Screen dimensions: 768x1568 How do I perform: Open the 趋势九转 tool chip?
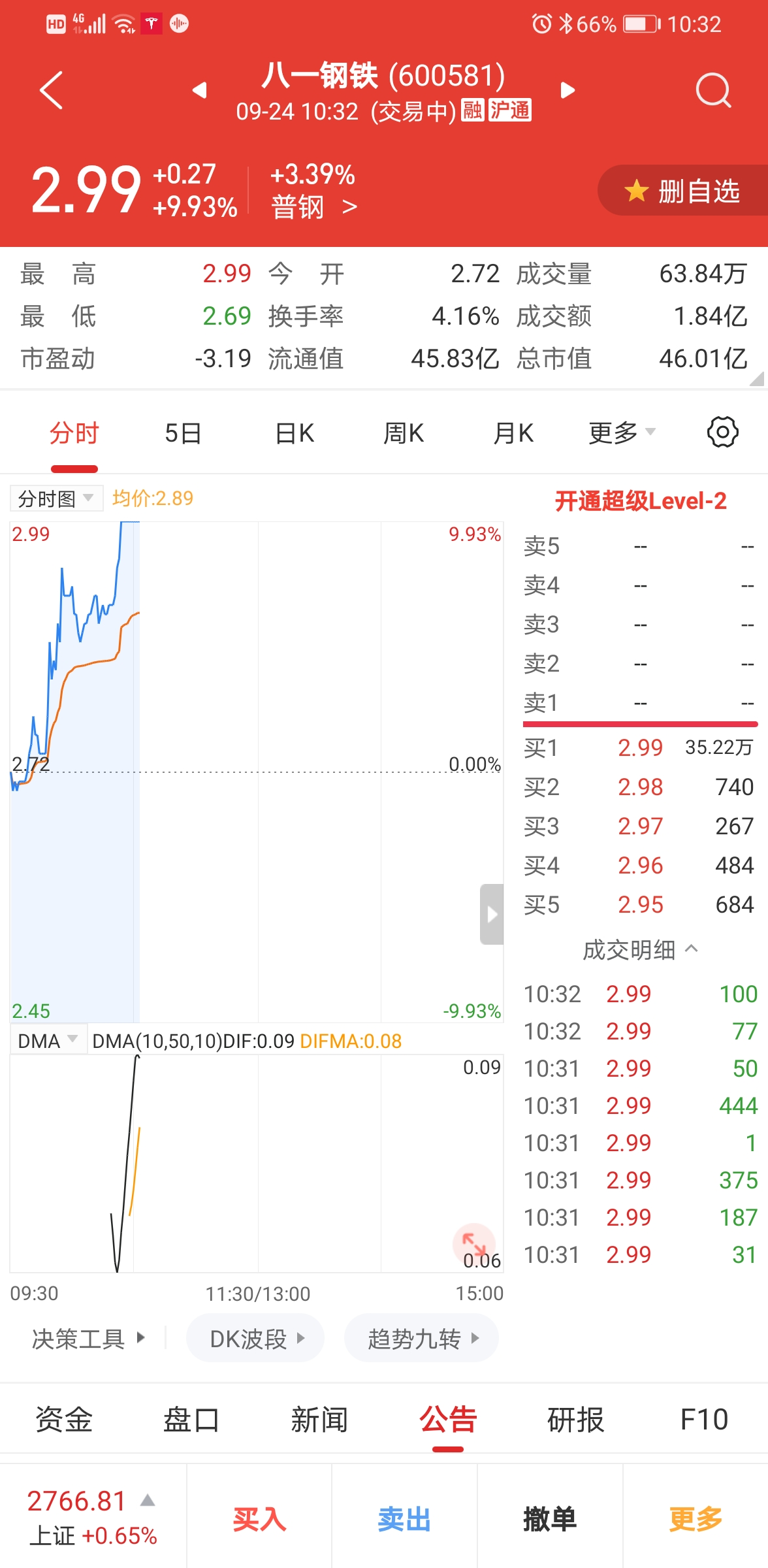click(x=422, y=1339)
